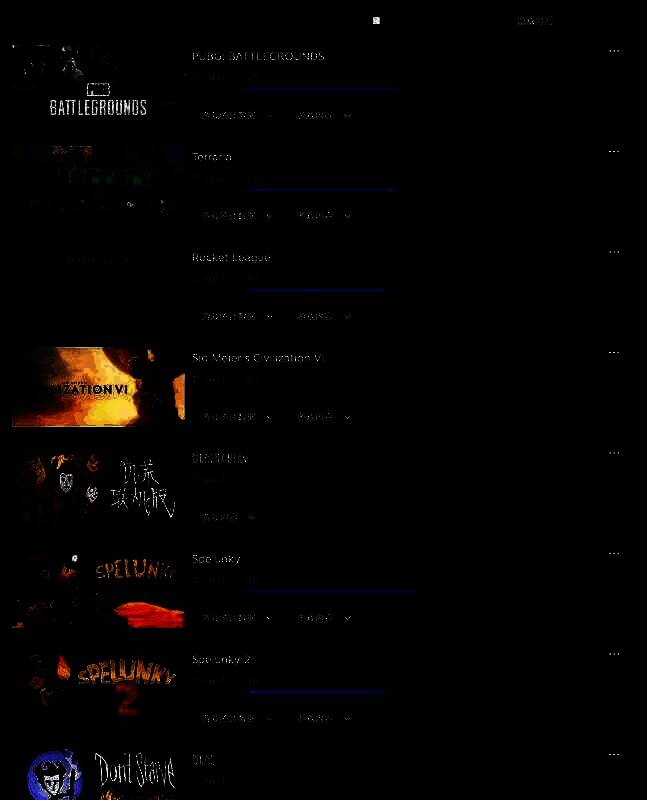Open the Don't Starve game cover
The image size is (647, 800).
(x=98, y=775)
